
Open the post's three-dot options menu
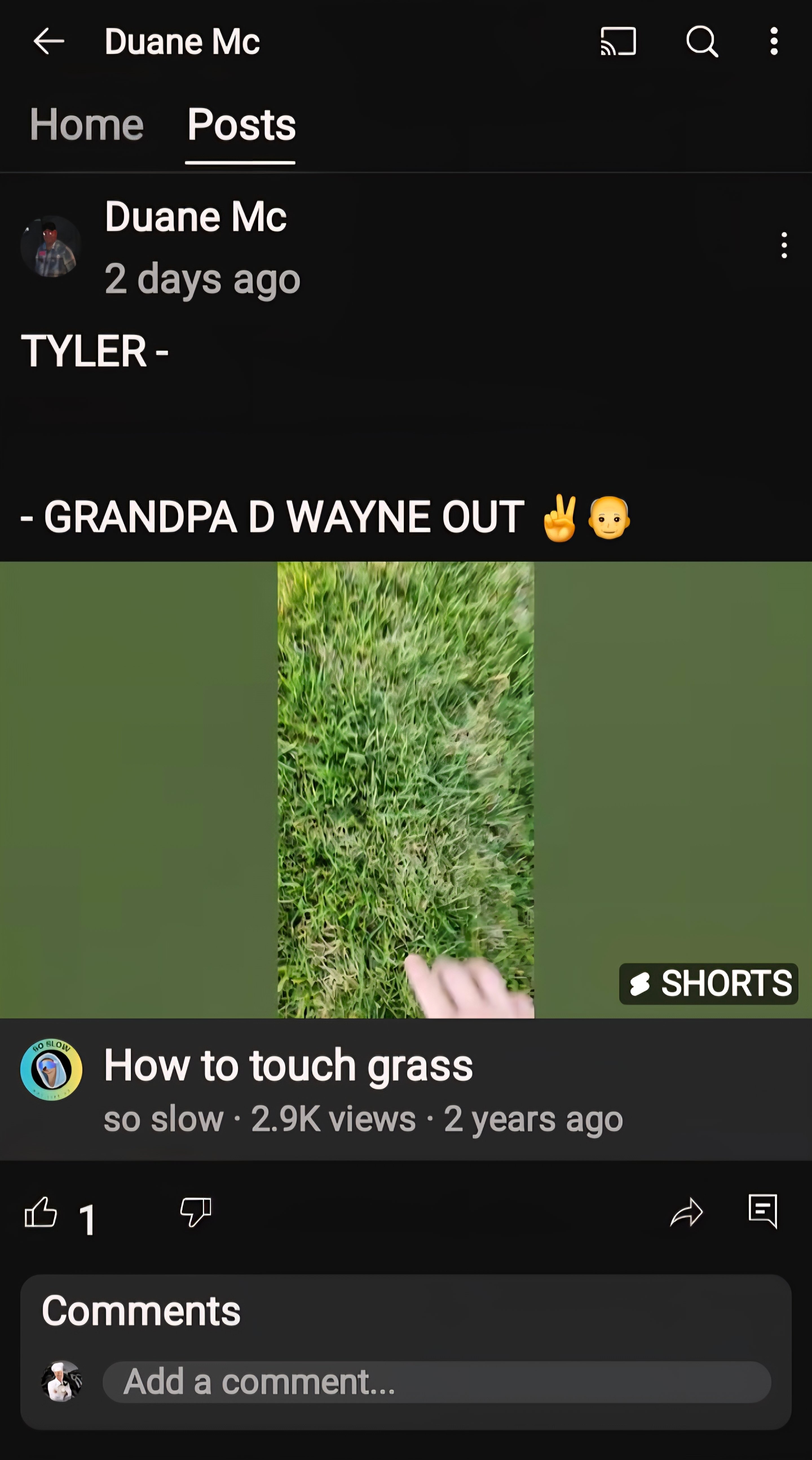(x=784, y=245)
